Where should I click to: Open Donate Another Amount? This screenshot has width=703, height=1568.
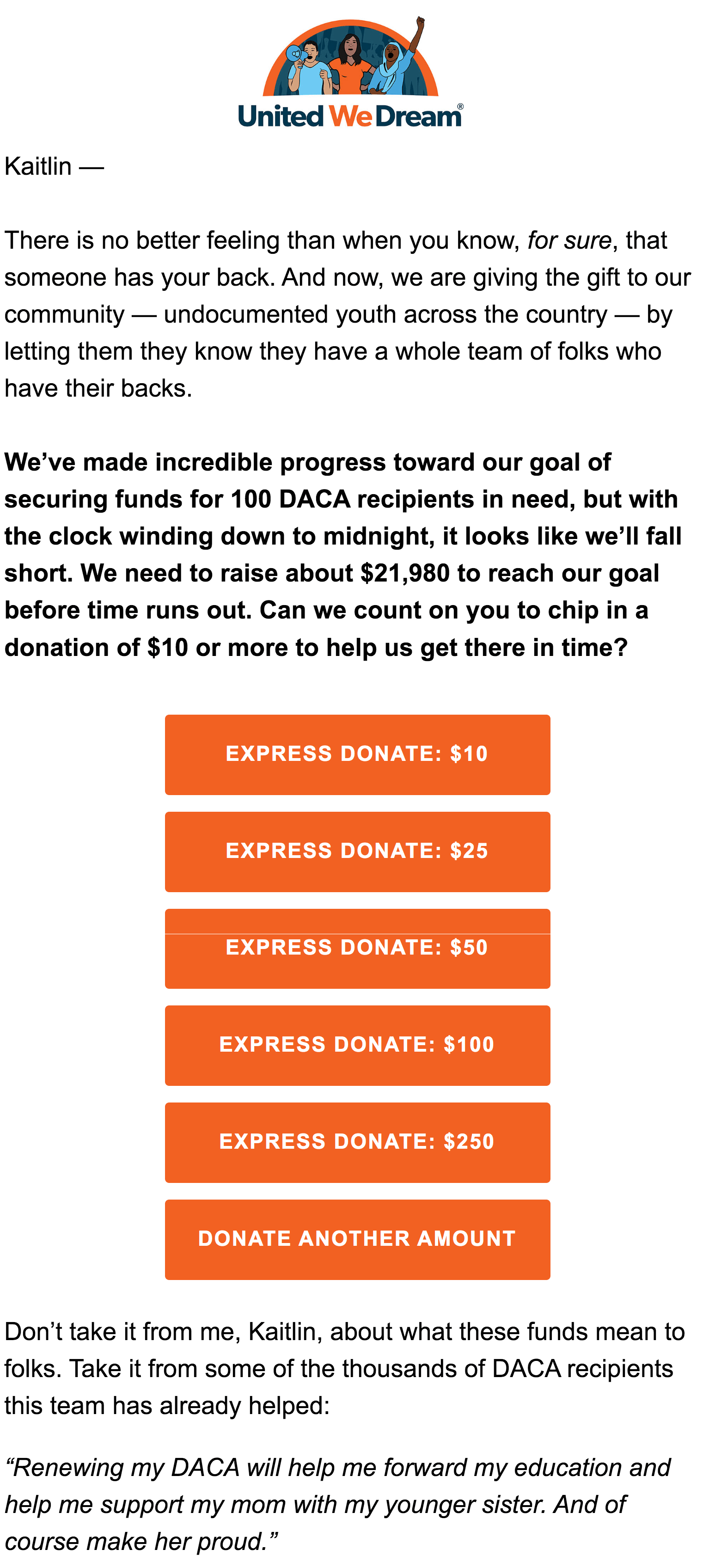click(x=357, y=1239)
